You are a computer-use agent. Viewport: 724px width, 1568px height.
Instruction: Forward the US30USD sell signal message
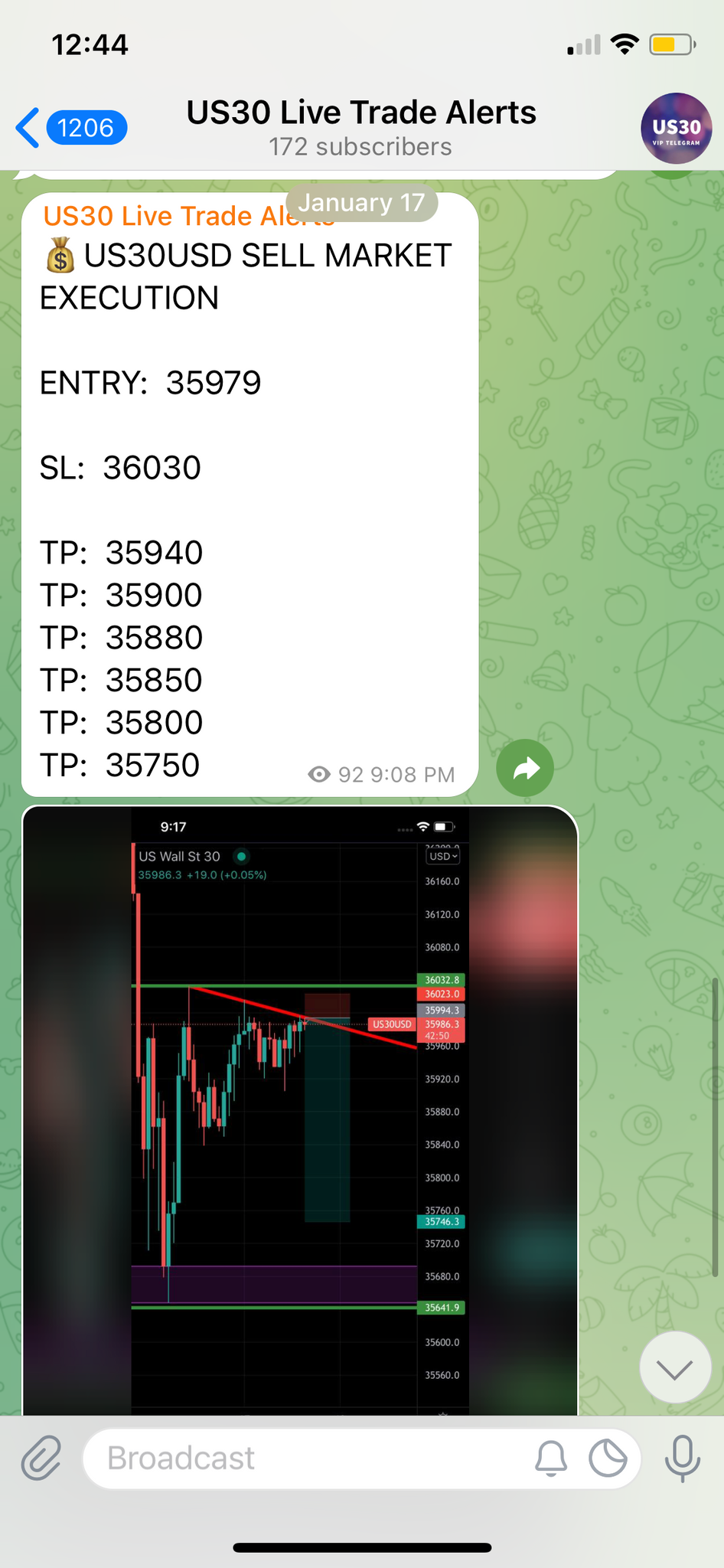click(x=525, y=768)
